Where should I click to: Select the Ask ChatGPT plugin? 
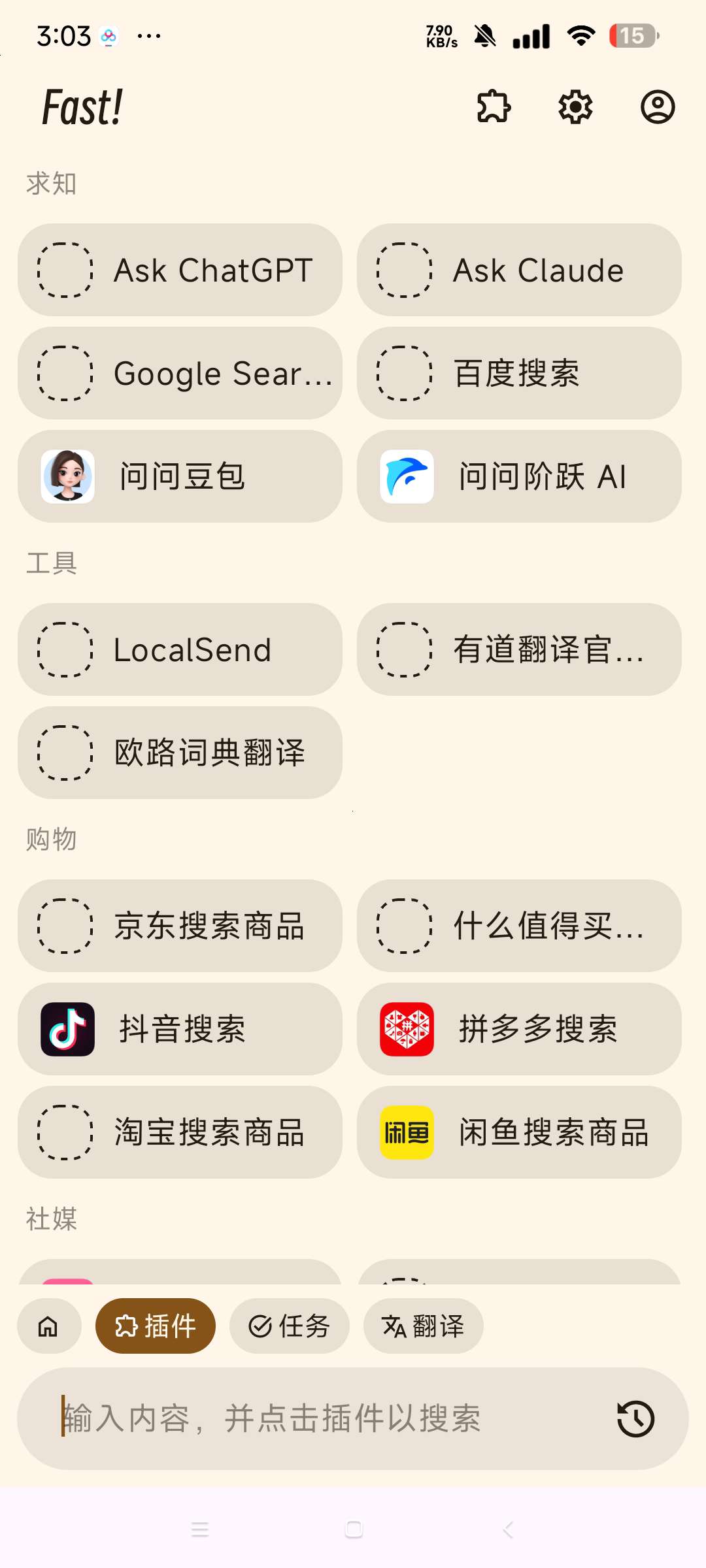tap(180, 270)
